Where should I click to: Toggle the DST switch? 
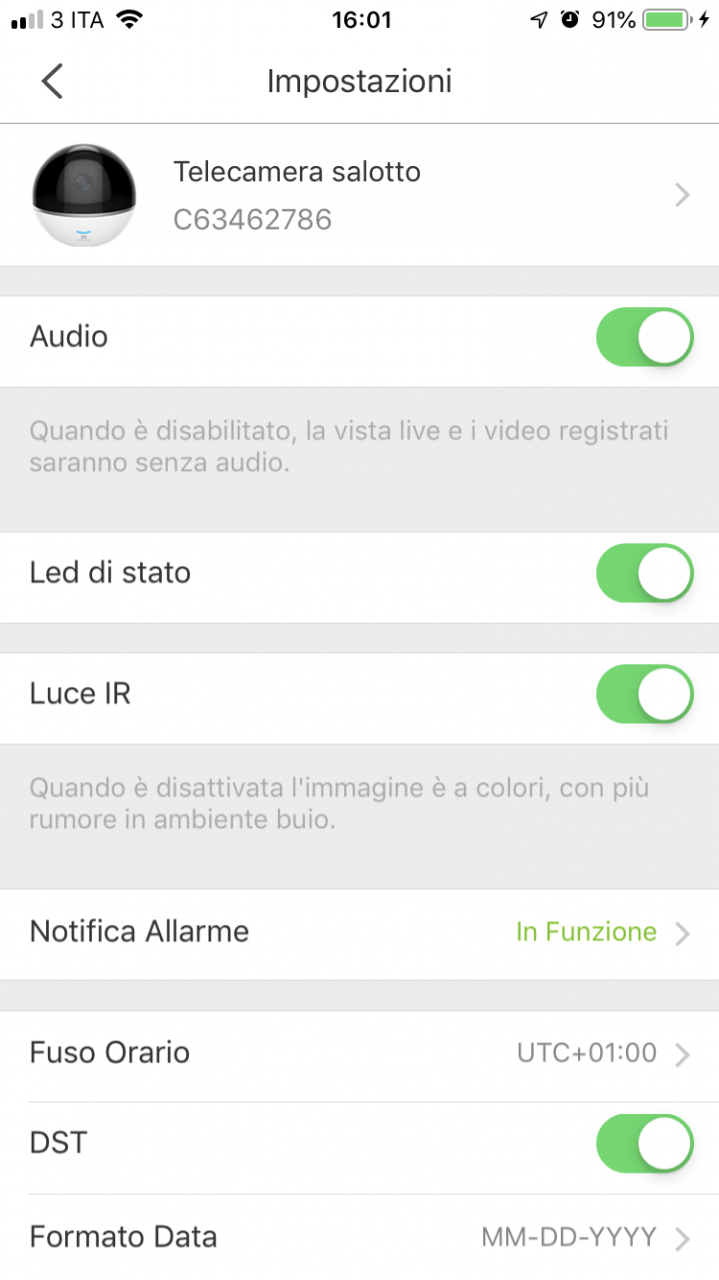pos(644,1144)
